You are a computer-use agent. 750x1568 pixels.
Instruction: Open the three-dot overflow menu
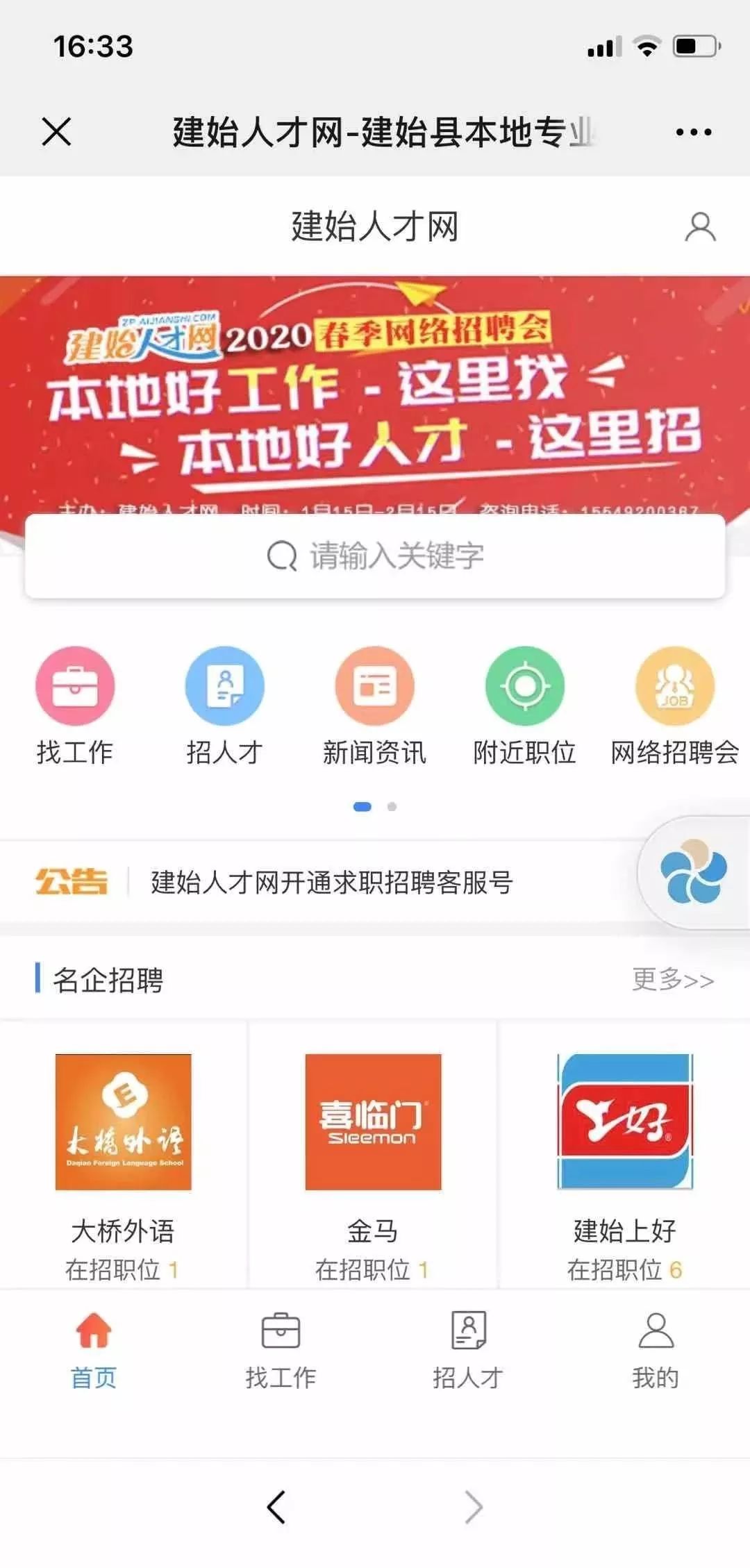693,132
